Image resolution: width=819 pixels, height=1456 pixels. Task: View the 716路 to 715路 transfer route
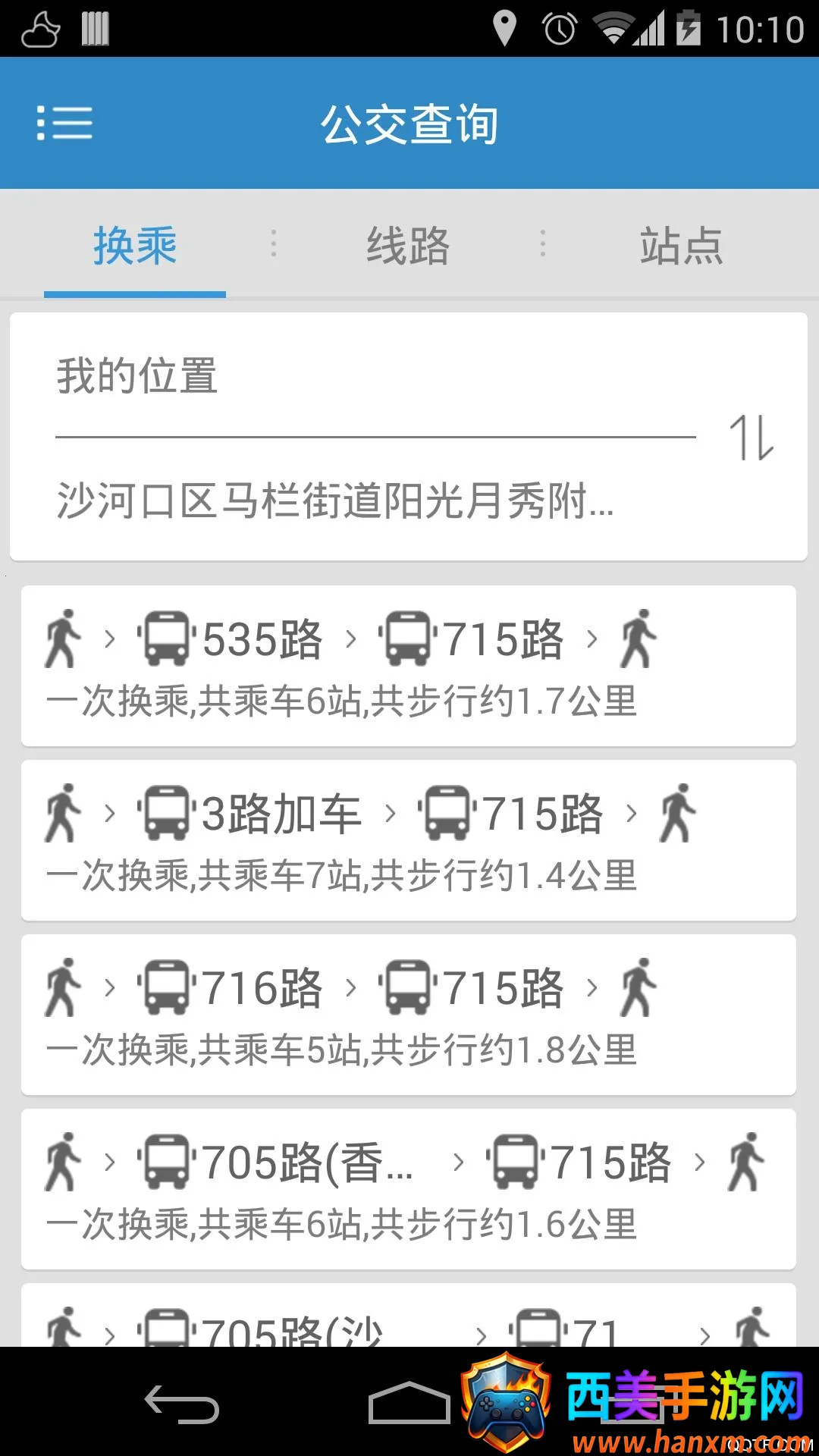[408, 1014]
